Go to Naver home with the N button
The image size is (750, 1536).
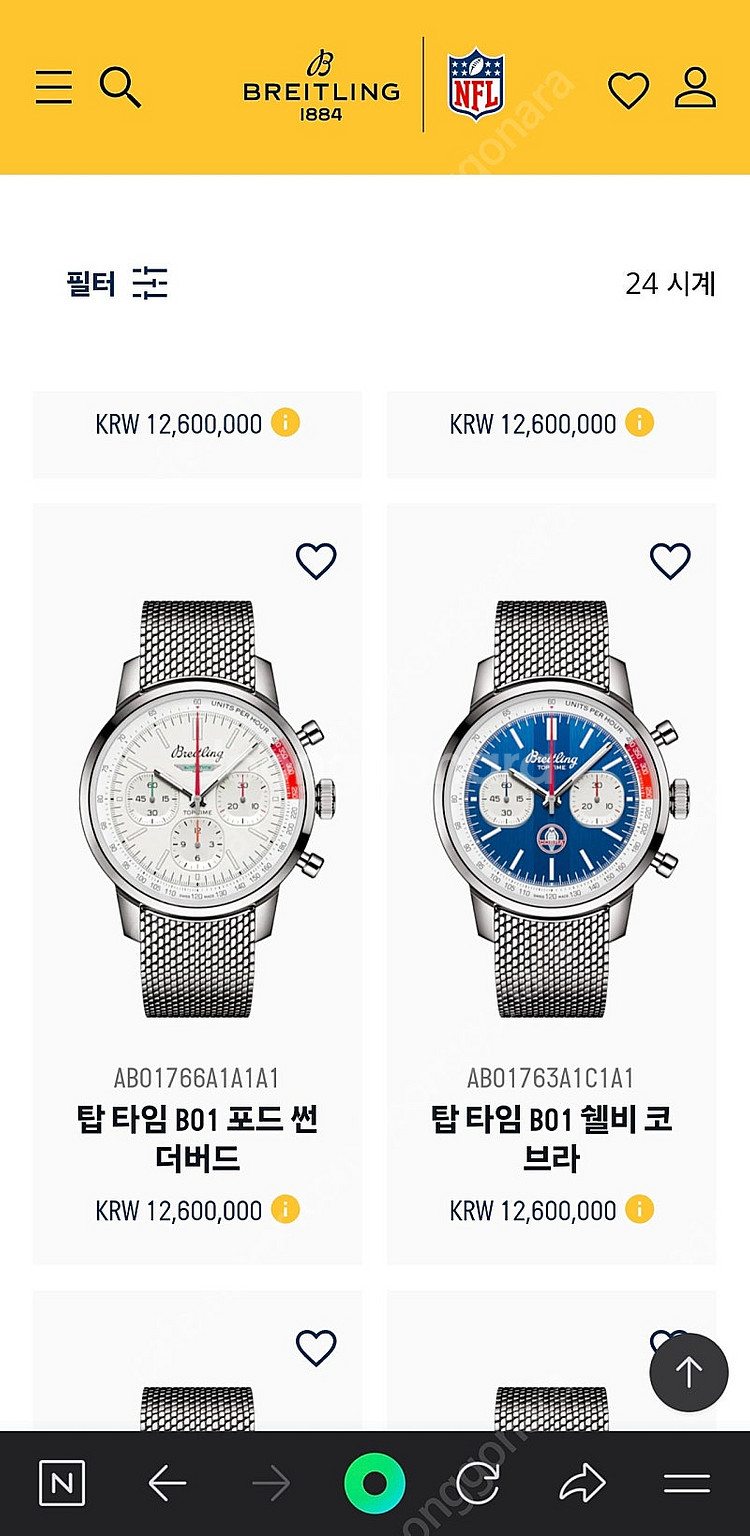click(x=62, y=1484)
